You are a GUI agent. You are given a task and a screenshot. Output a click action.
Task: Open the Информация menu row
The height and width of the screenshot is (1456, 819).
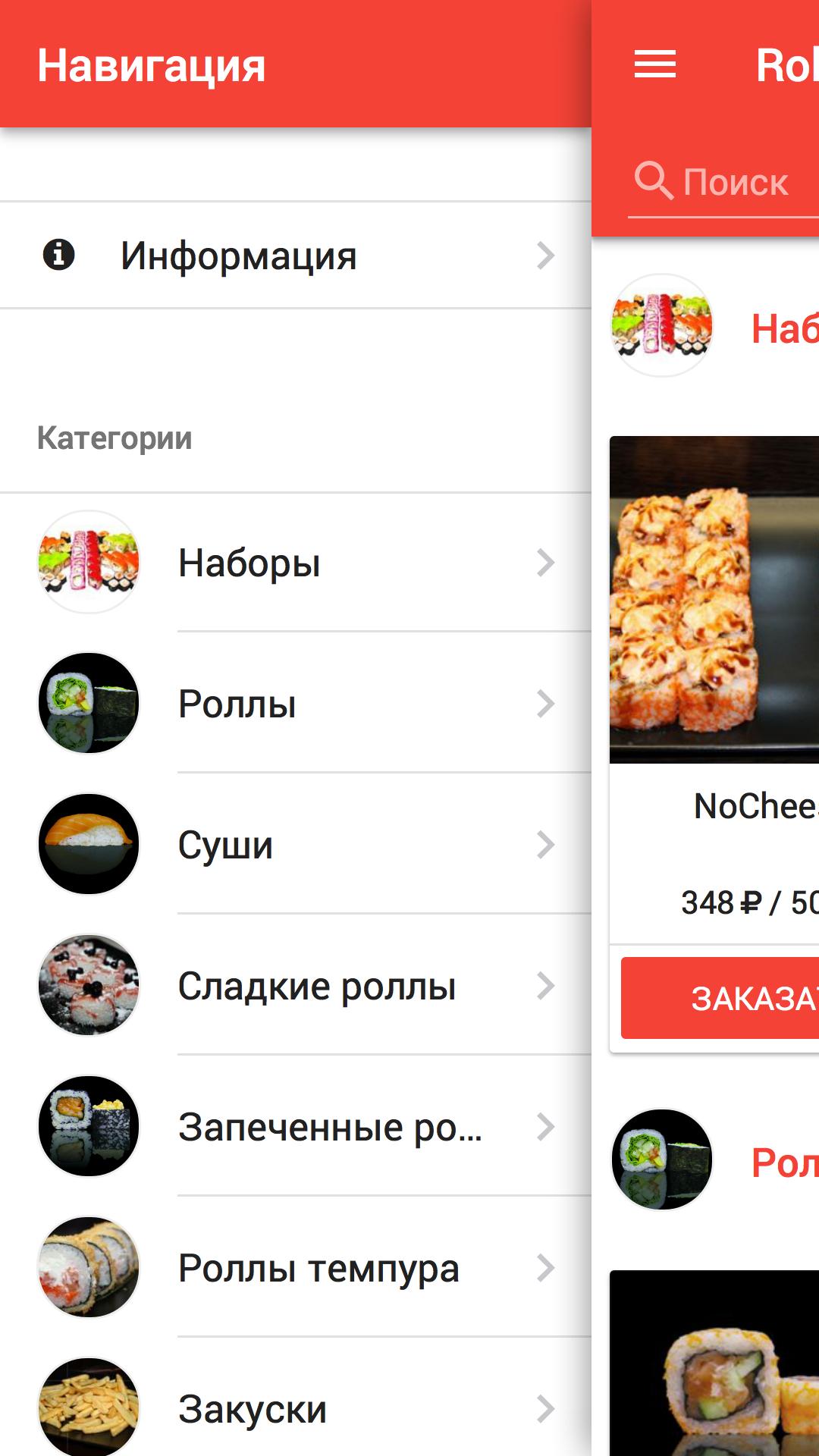click(296, 256)
